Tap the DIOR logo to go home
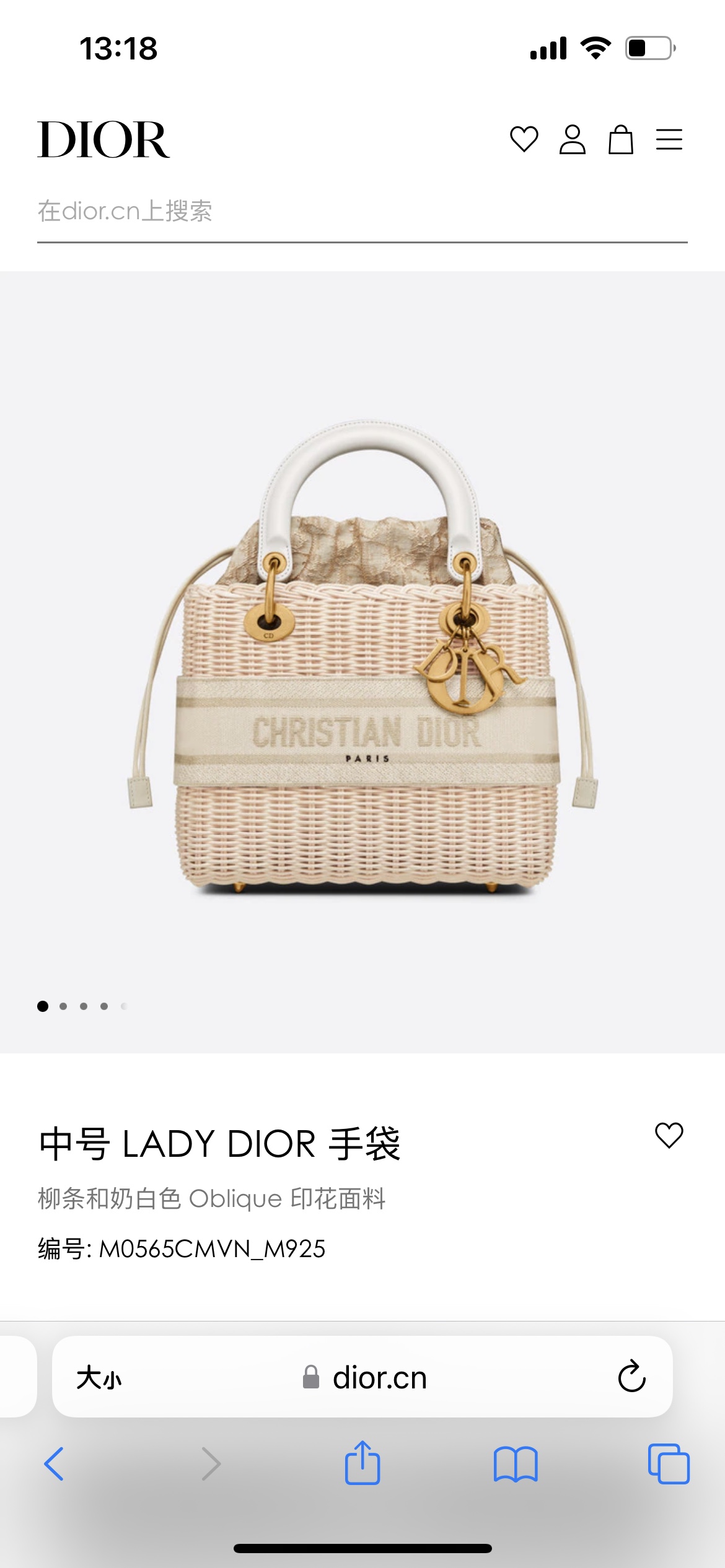 (x=103, y=140)
